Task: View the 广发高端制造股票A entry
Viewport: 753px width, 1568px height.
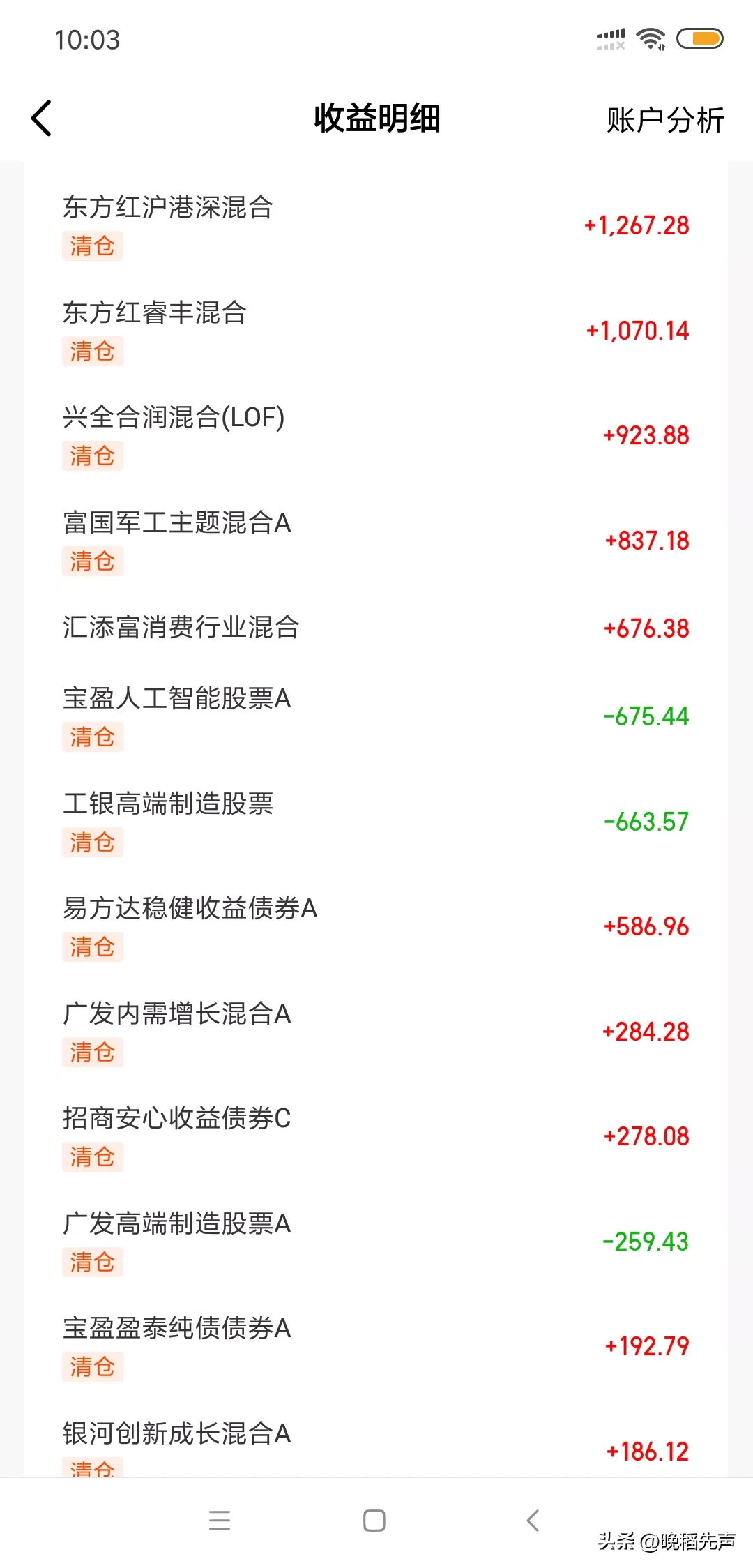Action: click(x=376, y=1241)
